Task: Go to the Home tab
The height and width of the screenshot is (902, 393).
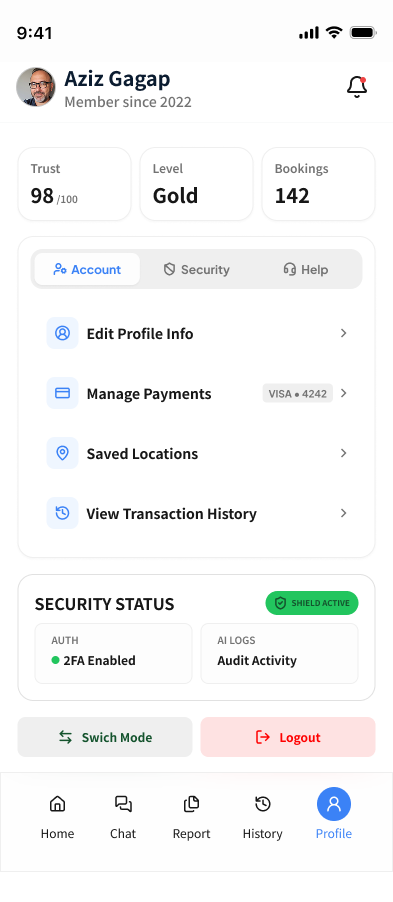Action: 58,817
